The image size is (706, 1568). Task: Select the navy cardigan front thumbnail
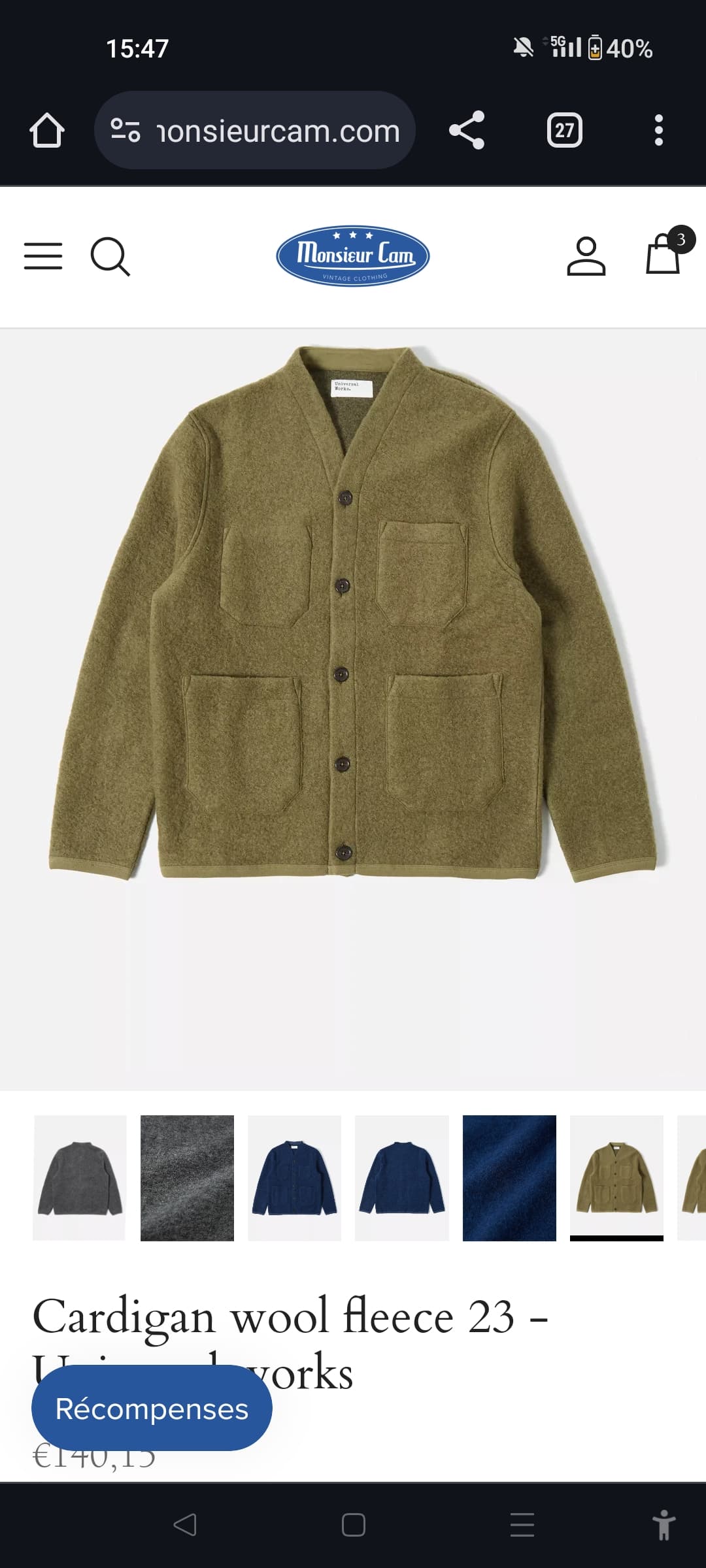click(x=295, y=1178)
